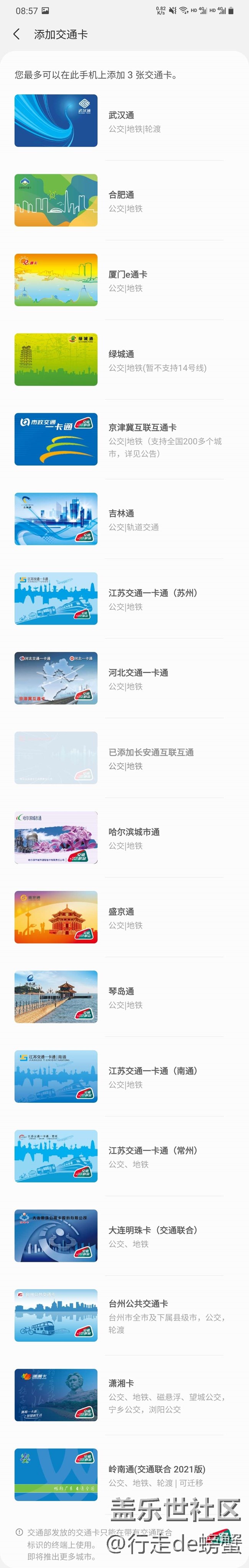This screenshot has width=249, height=1568.
Task: Select the 武汉通 transit card
Action: click(x=121, y=121)
